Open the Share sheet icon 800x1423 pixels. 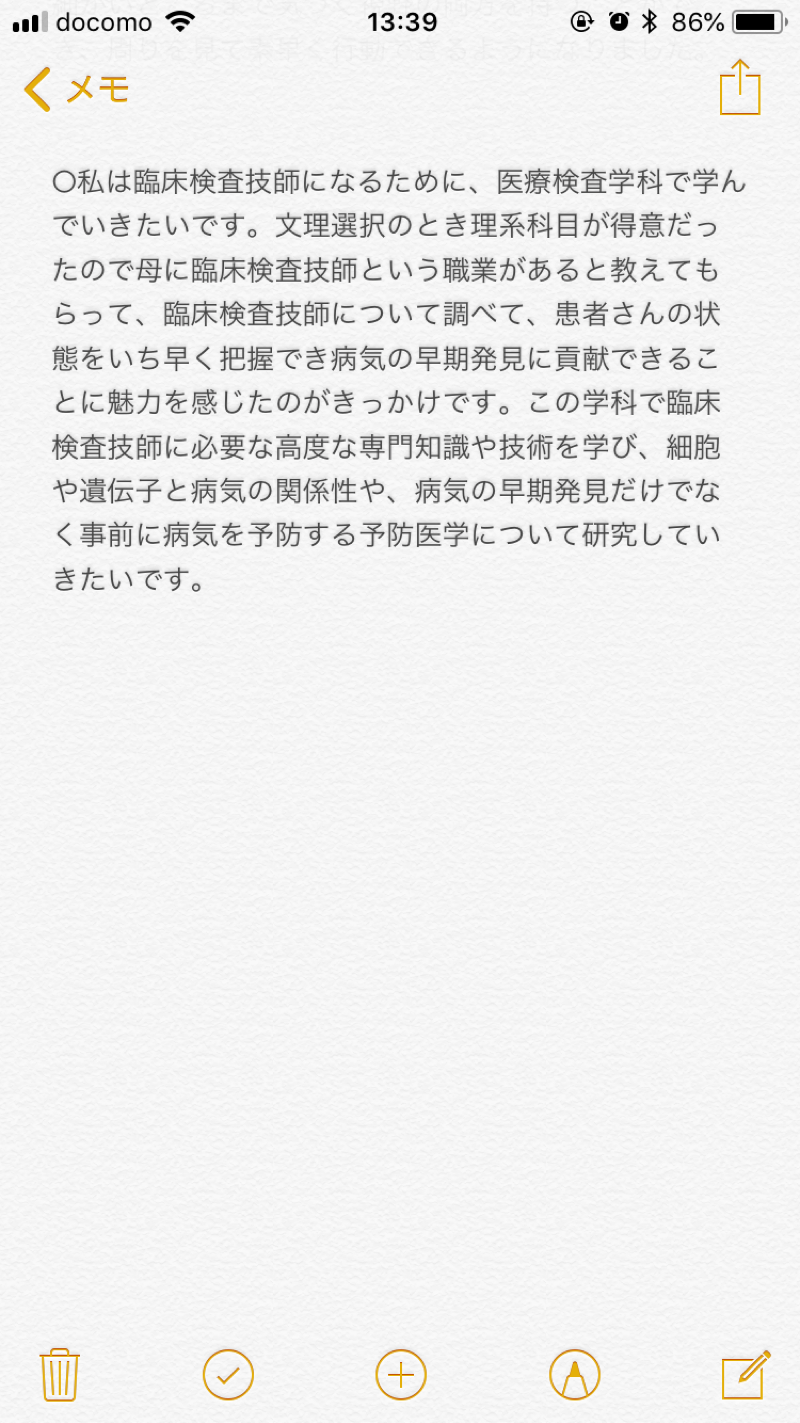[740, 88]
